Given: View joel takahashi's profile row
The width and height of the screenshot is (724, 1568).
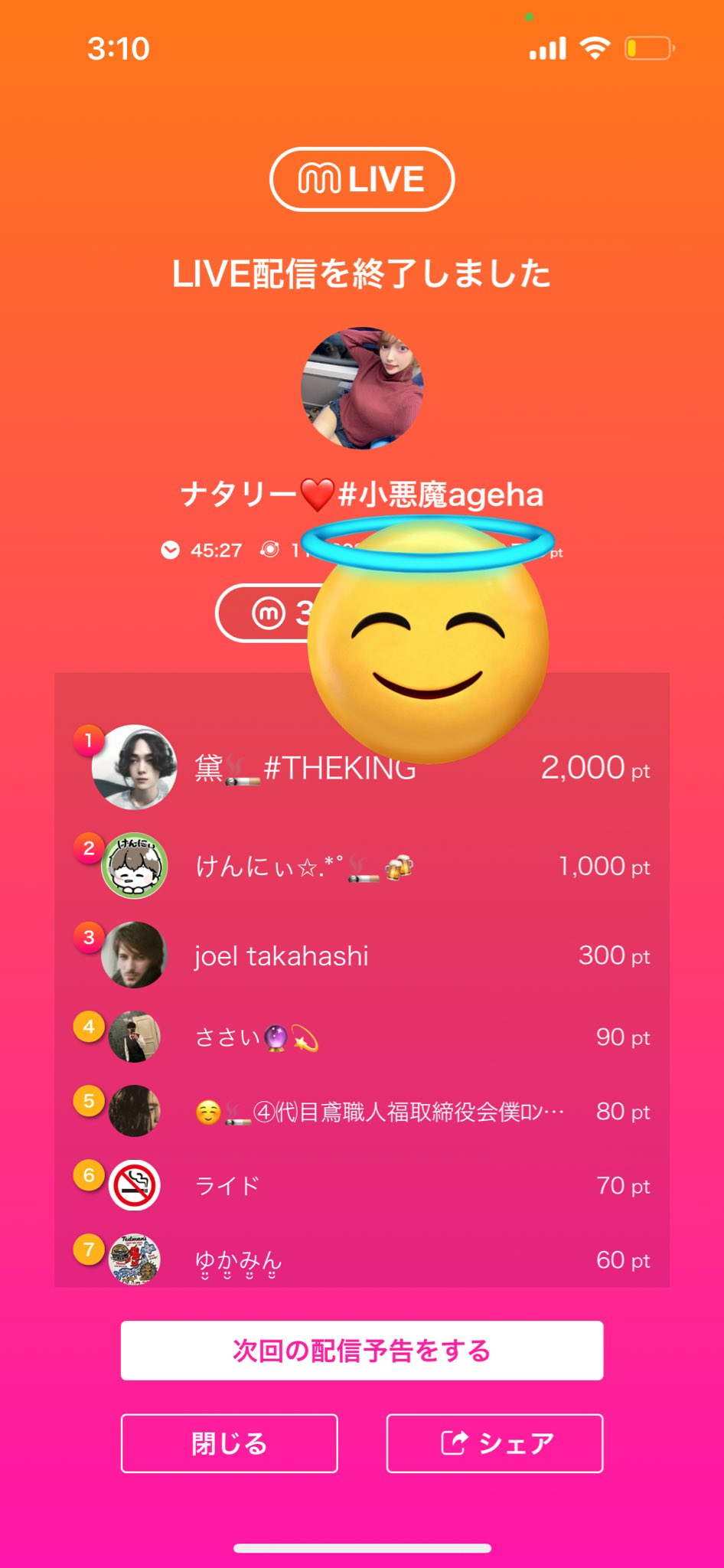Looking at the screenshot, I should pyautogui.click(x=361, y=955).
